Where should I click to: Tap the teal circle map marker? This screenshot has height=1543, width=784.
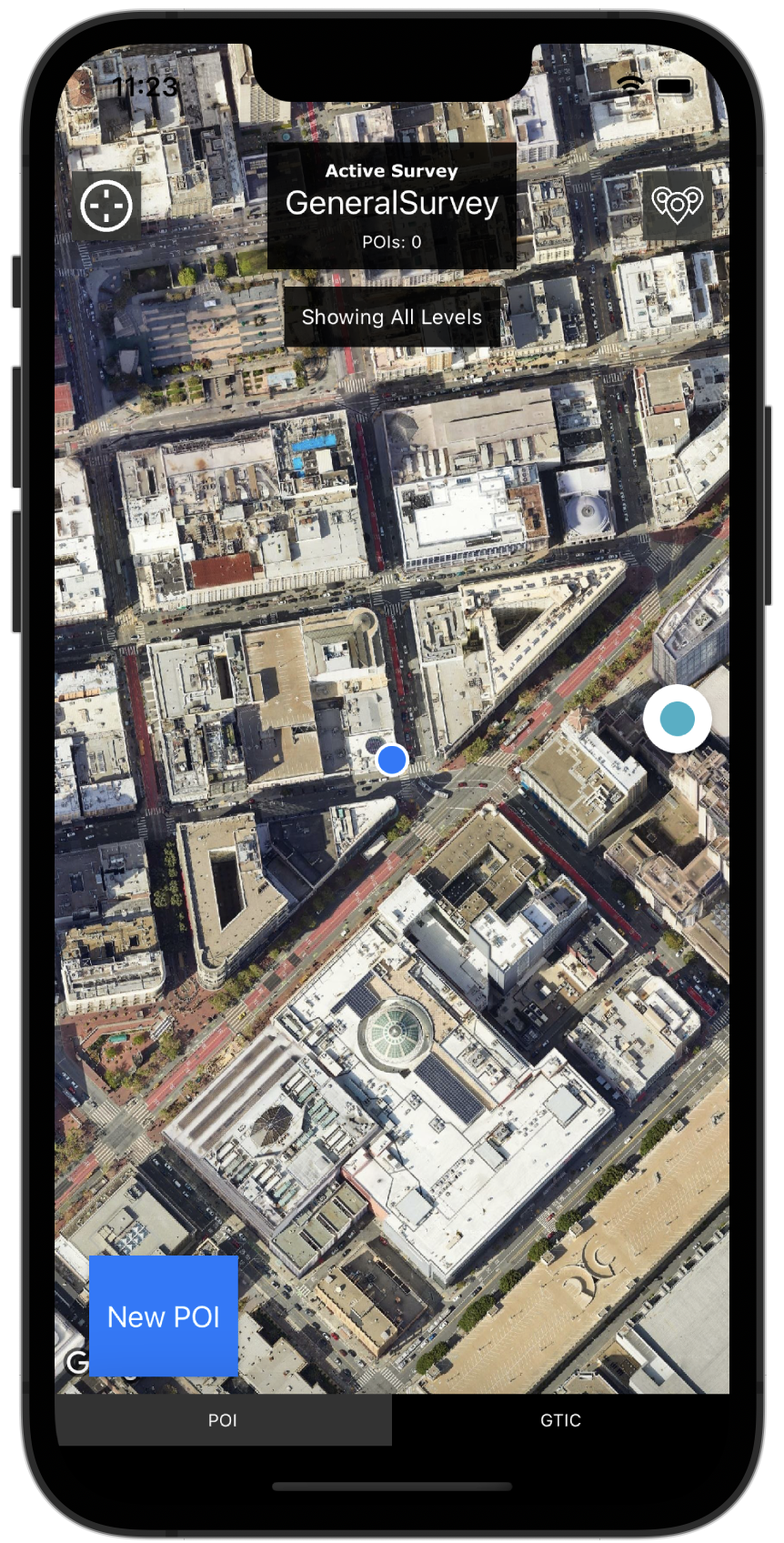(x=678, y=719)
